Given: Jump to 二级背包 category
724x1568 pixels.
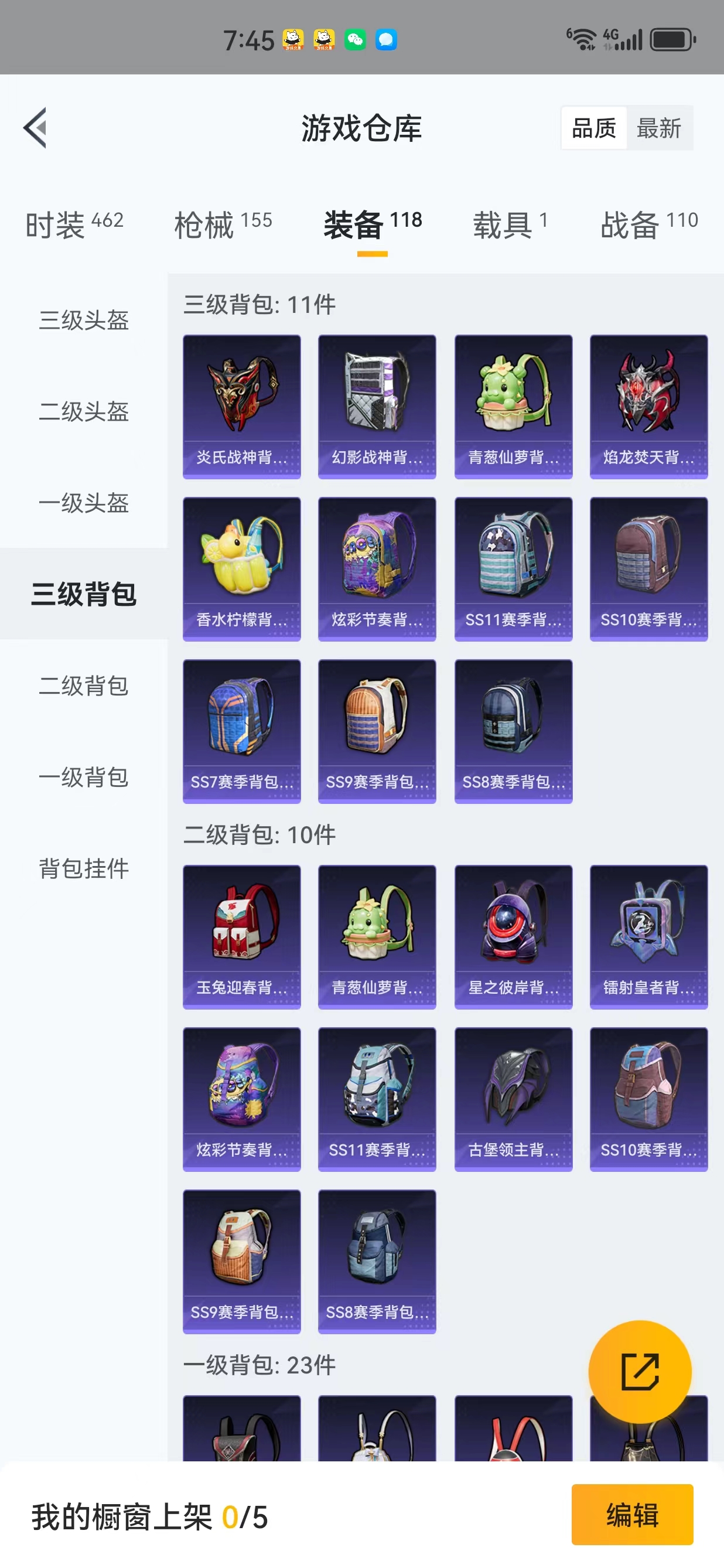Looking at the screenshot, I should click(x=84, y=686).
